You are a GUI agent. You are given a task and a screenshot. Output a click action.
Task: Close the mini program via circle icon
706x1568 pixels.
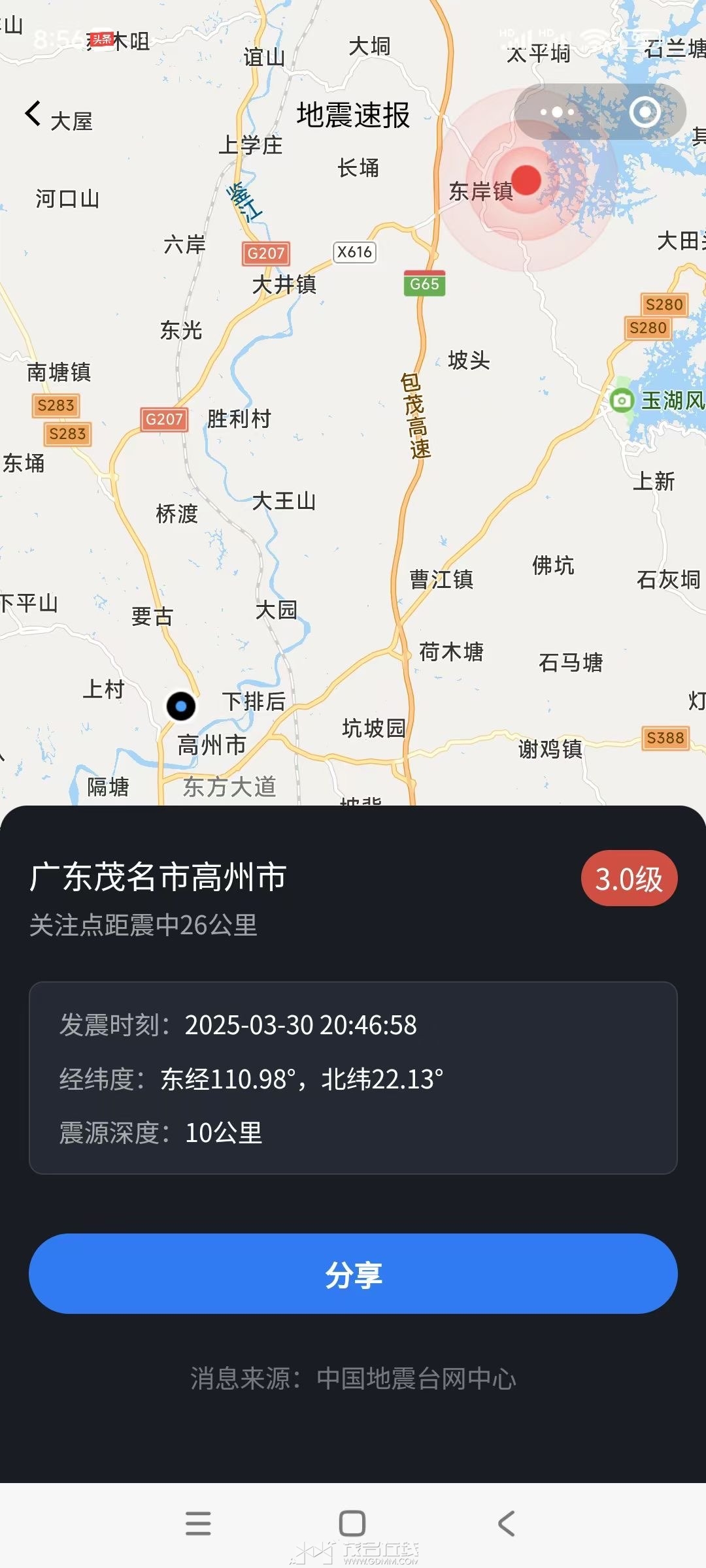[645, 112]
